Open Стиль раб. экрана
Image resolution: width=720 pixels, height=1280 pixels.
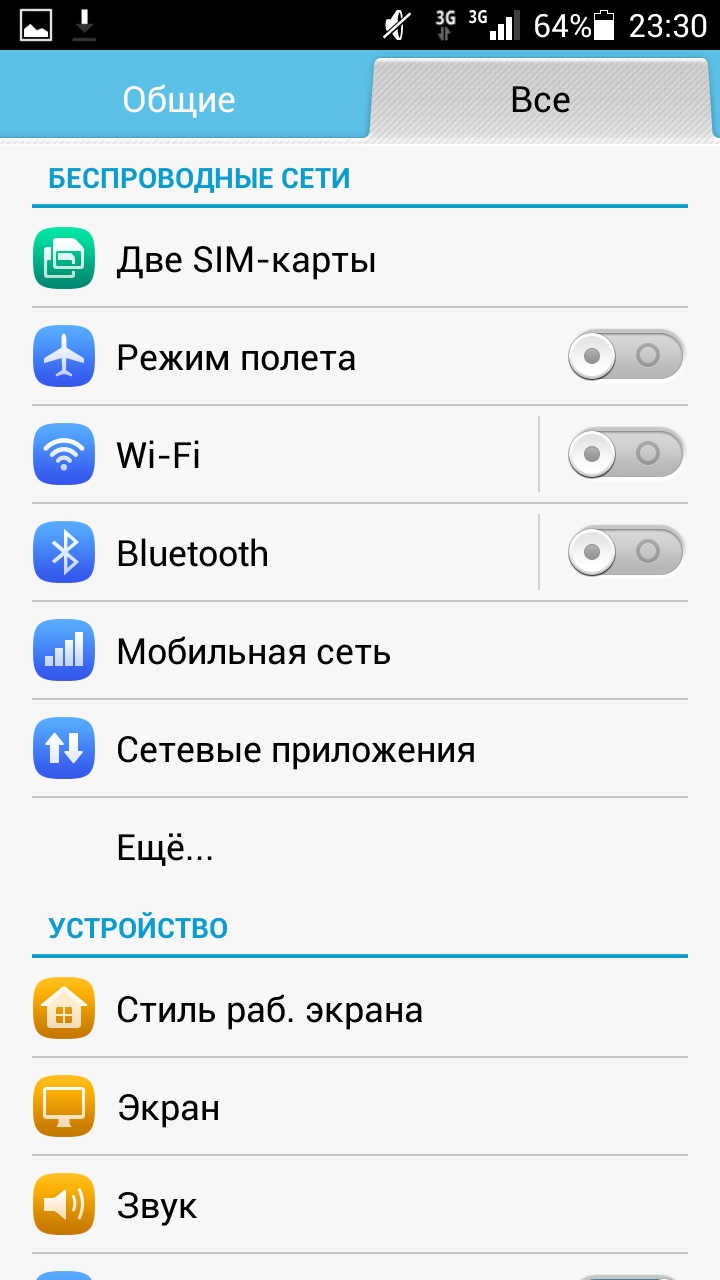tap(300, 1010)
